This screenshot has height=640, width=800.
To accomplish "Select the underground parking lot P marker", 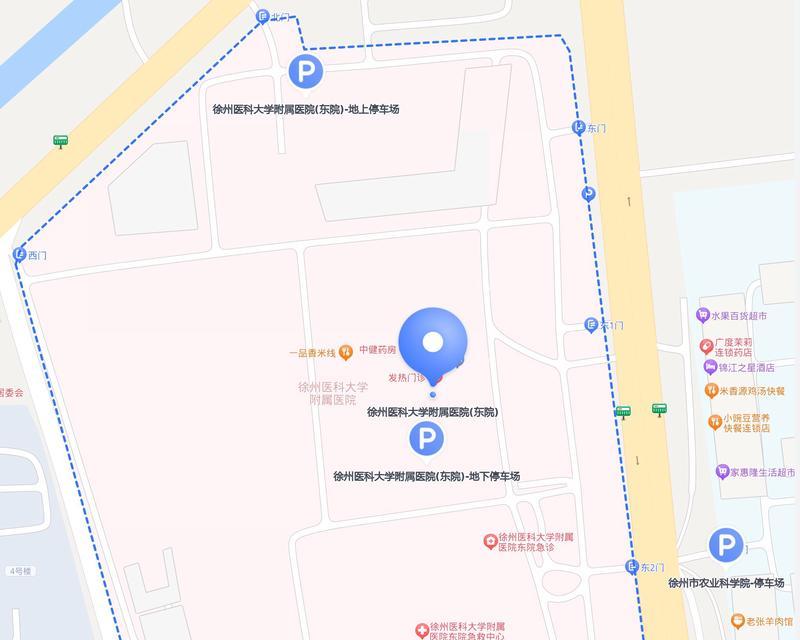I will click(x=427, y=437).
